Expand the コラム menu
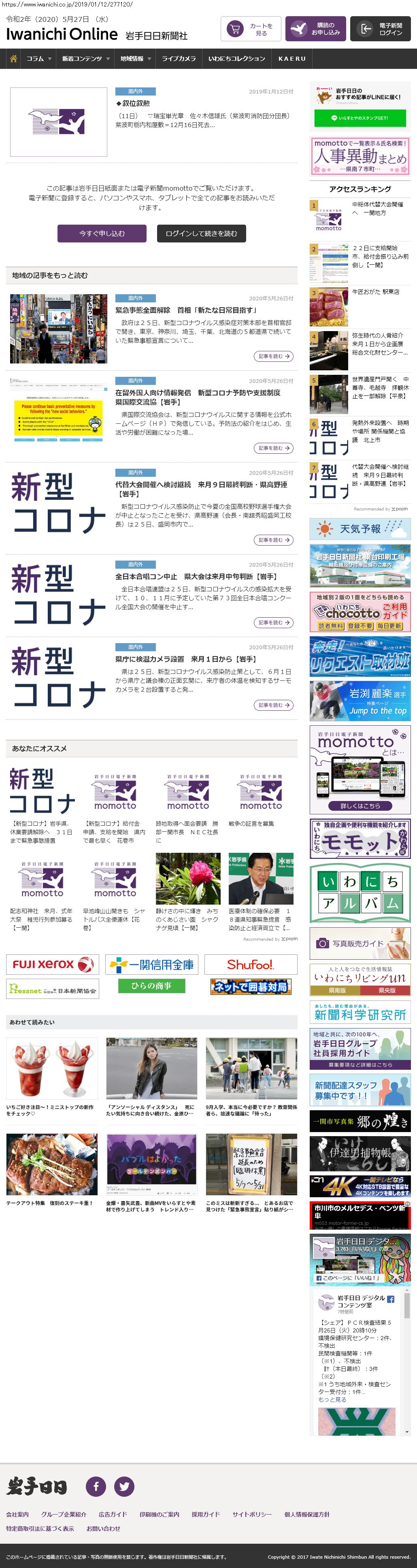417x1568 pixels. click(38, 58)
